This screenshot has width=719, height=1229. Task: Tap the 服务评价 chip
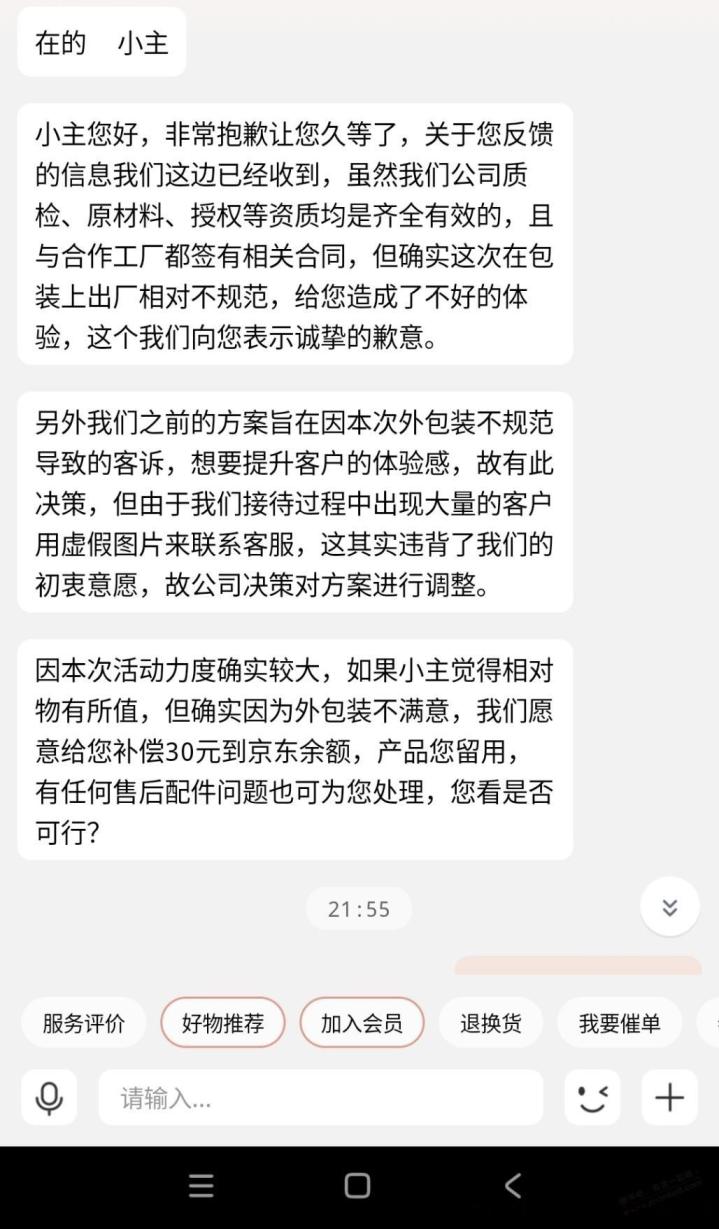(x=84, y=1023)
